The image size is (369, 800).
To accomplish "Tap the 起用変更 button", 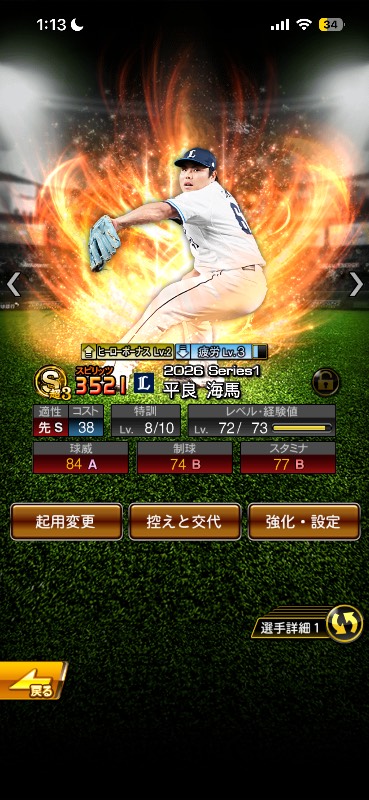I will point(66,521).
